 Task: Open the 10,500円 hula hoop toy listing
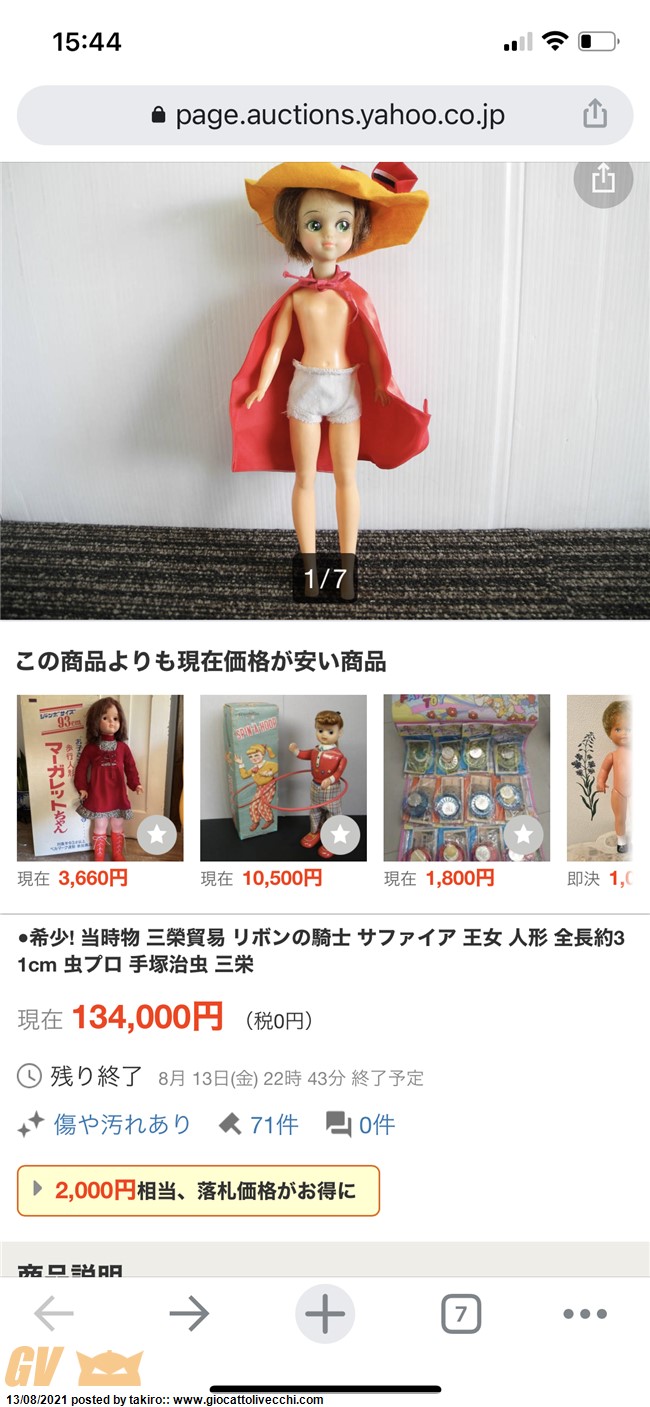coord(283,778)
